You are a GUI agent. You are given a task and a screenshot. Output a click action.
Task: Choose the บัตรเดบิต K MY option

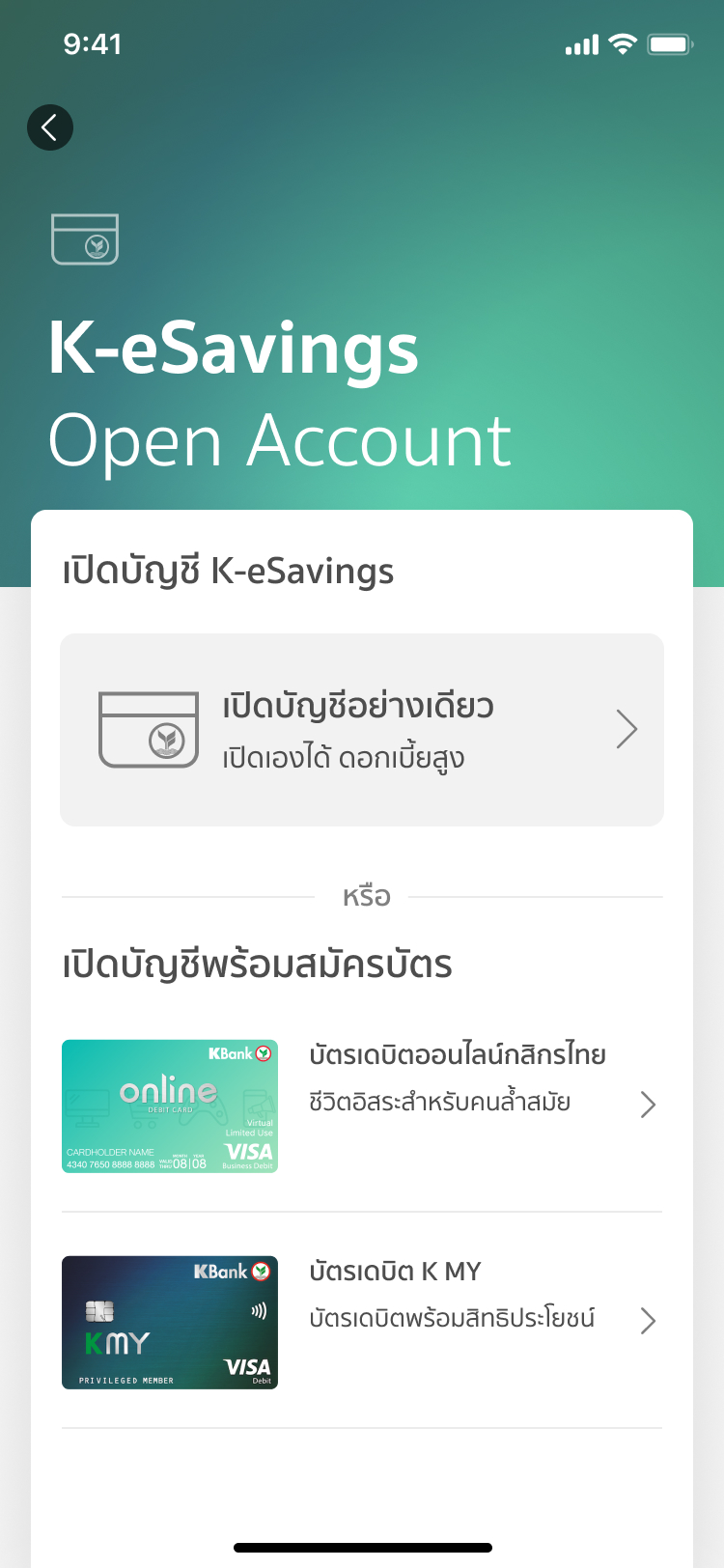coord(362,1322)
